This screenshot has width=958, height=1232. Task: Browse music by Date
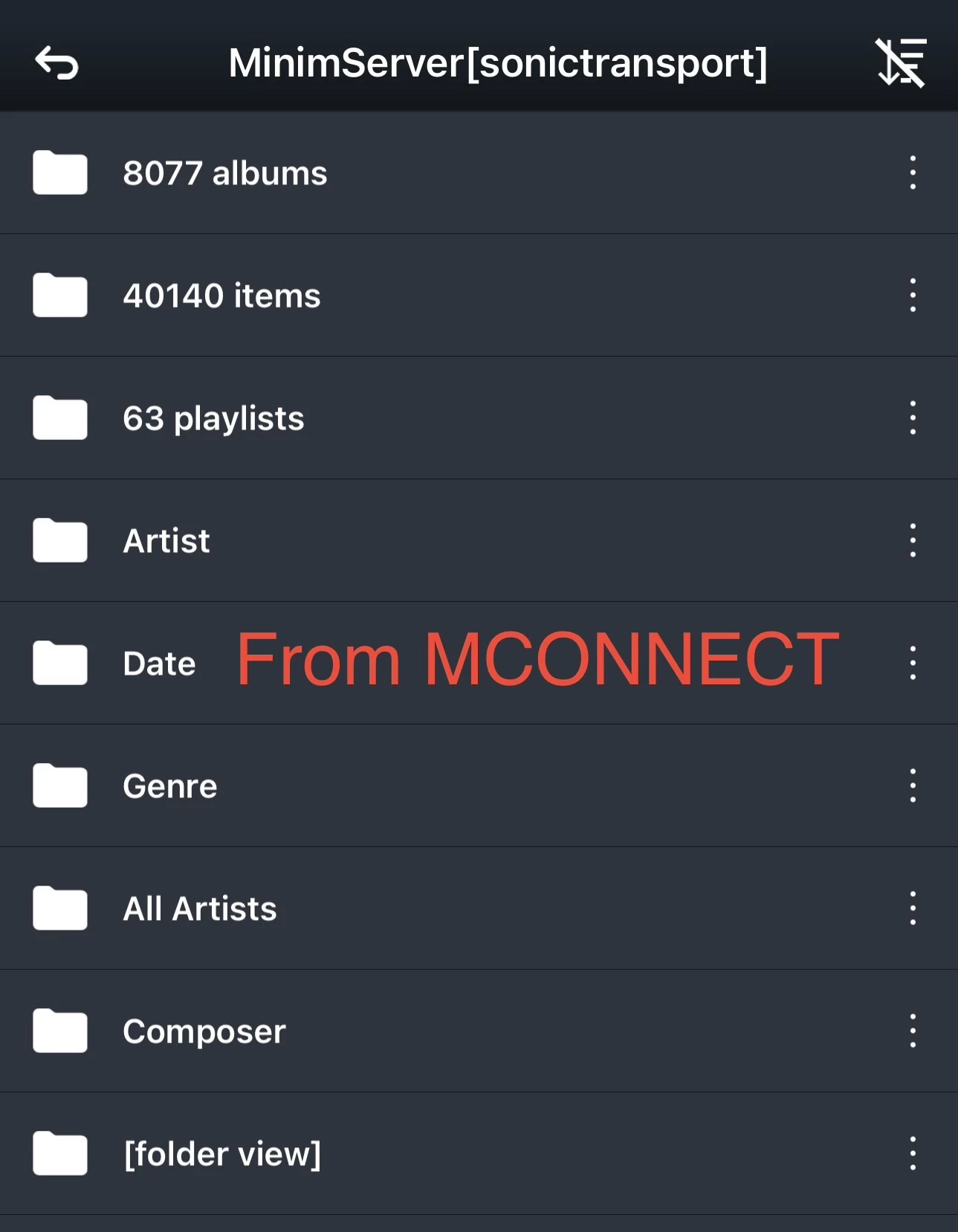click(159, 664)
